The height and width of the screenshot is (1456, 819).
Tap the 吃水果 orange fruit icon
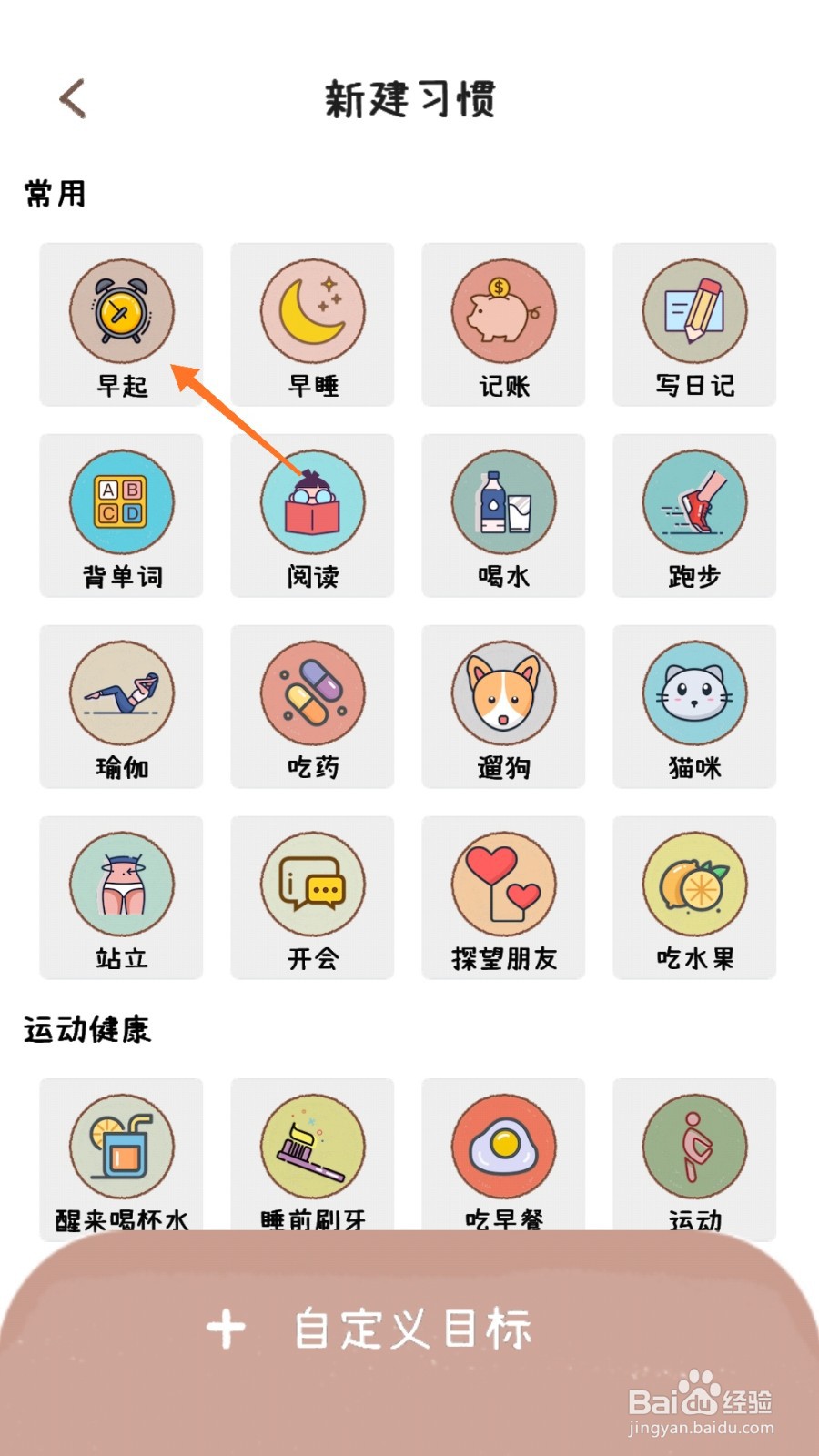point(694,884)
